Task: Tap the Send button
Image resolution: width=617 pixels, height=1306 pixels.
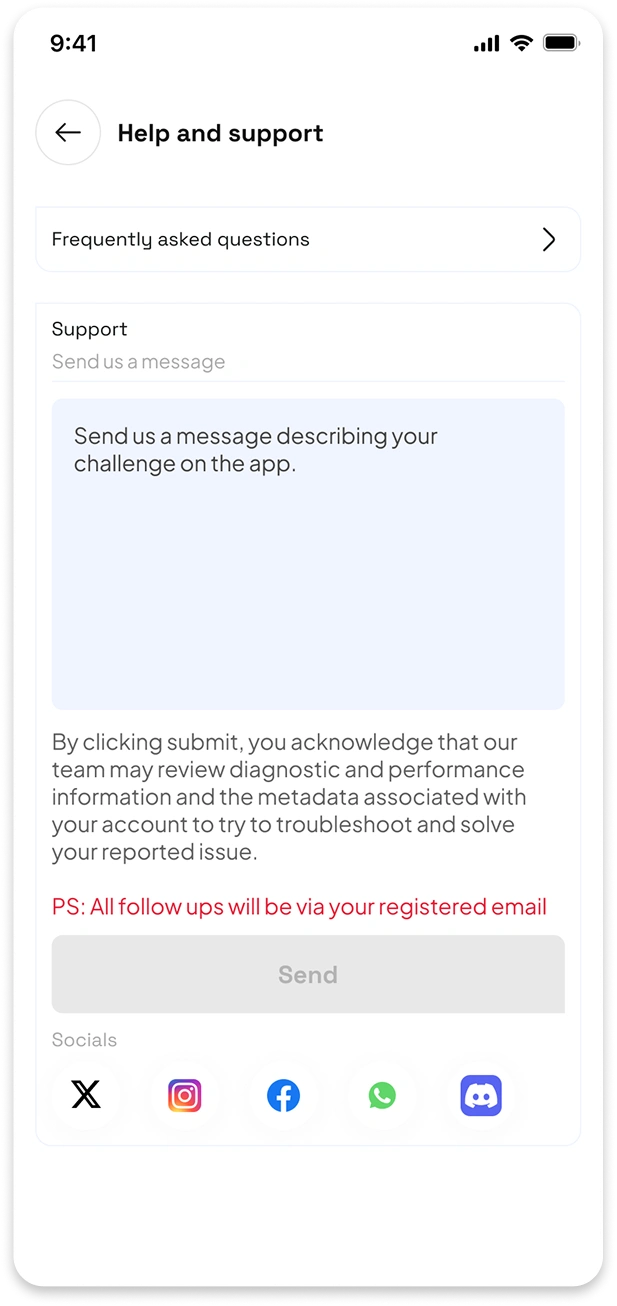Action: point(308,974)
